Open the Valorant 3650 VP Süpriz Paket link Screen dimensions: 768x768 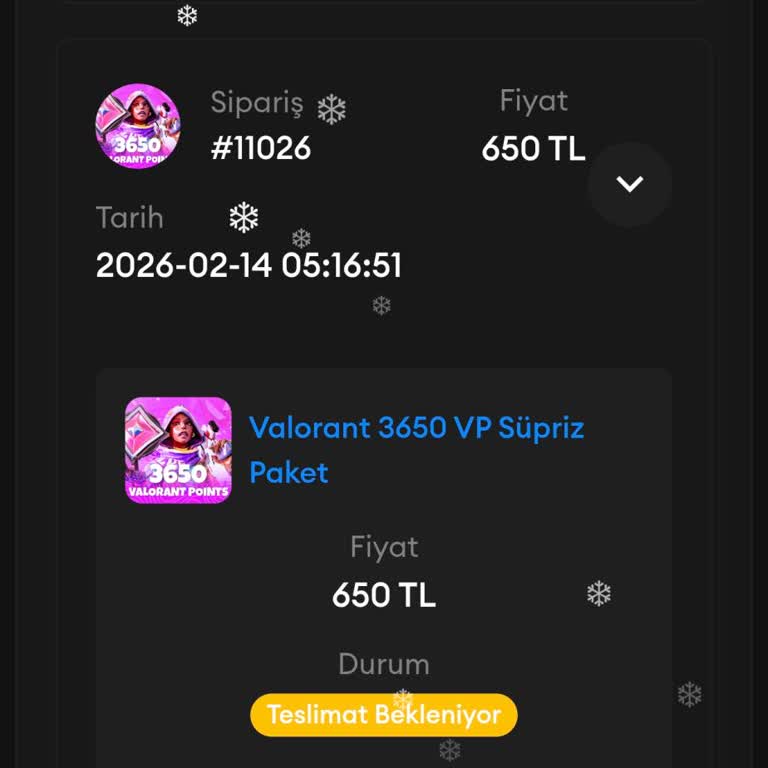point(415,449)
